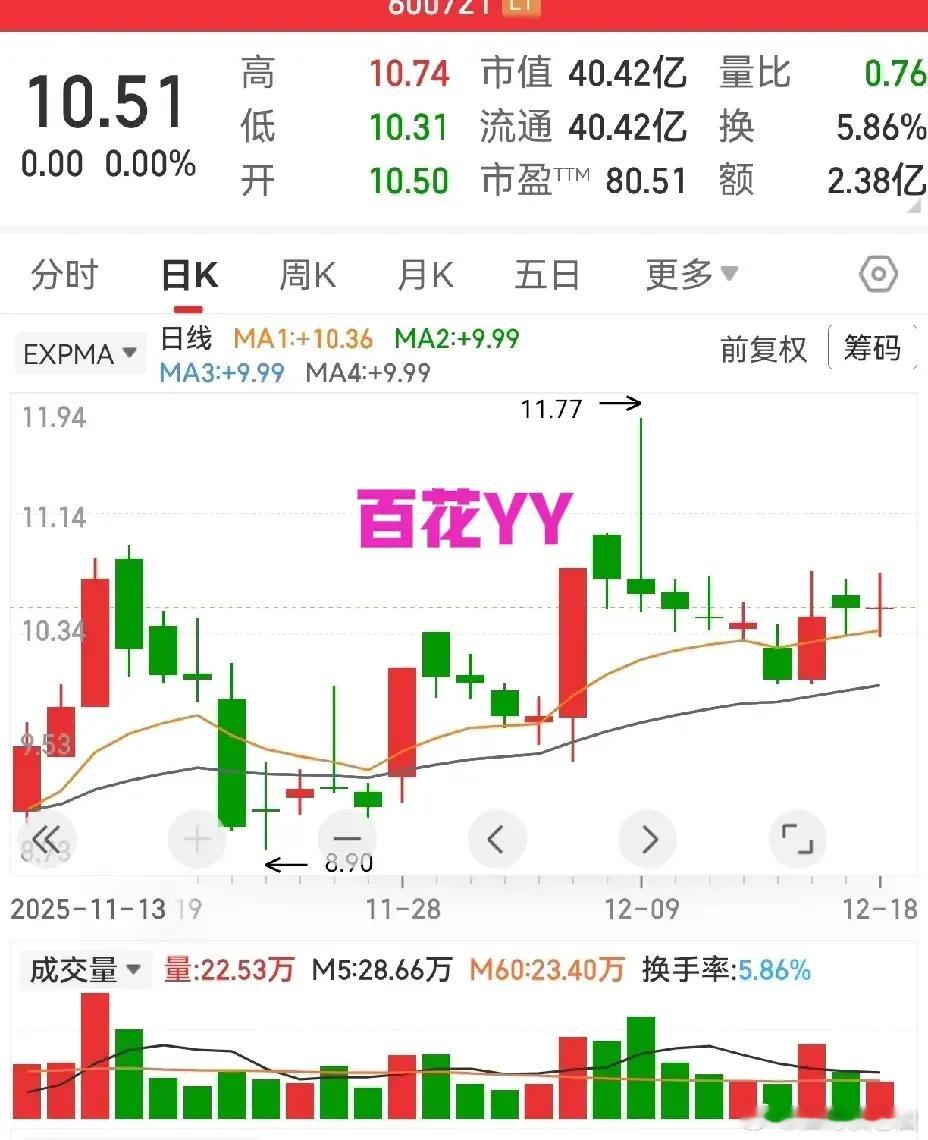
Task: Switch to the 分时 intraday tab
Action: pyautogui.click(x=62, y=275)
